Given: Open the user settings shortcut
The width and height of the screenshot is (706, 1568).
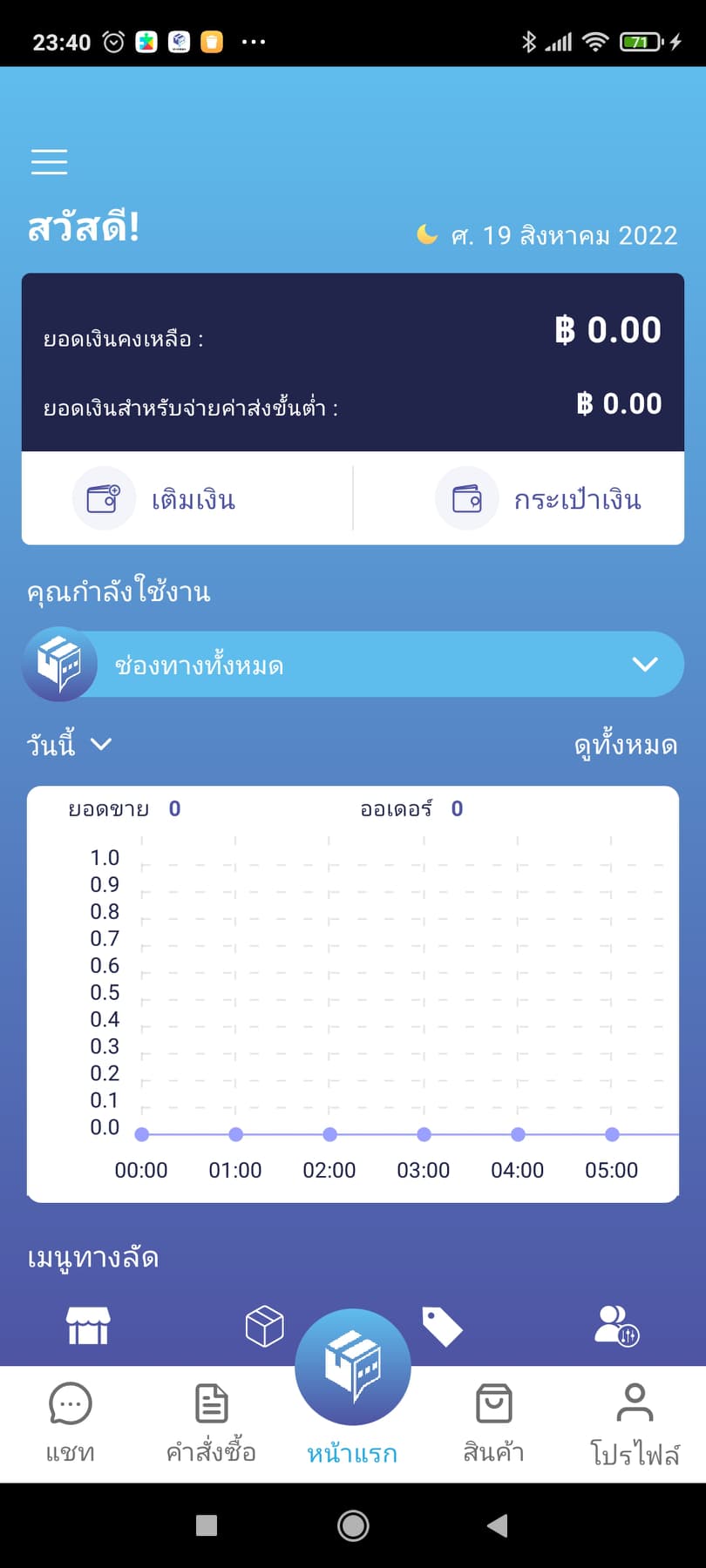Looking at the screenshot, I should click(616, 1327).
